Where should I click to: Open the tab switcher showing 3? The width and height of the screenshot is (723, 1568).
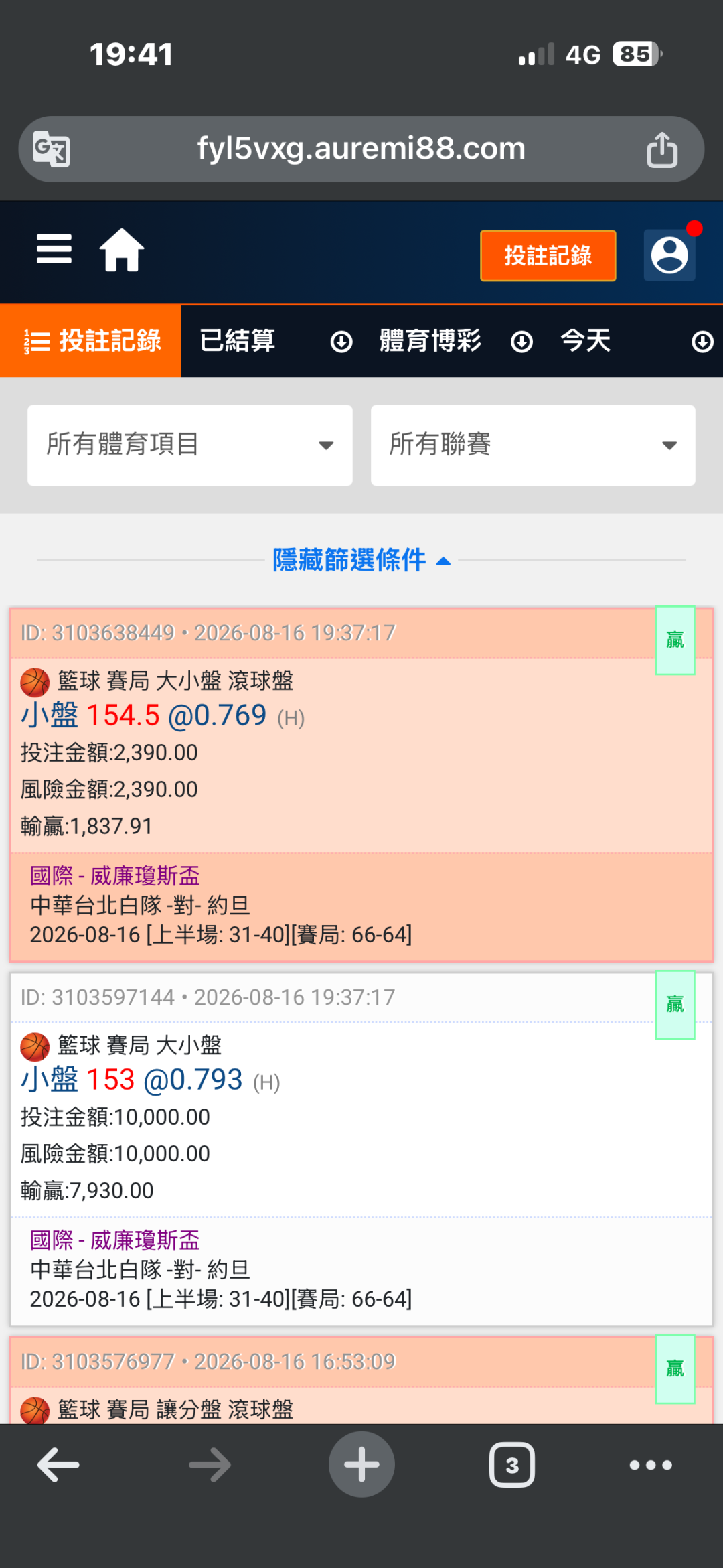(x=512, y=1465)
